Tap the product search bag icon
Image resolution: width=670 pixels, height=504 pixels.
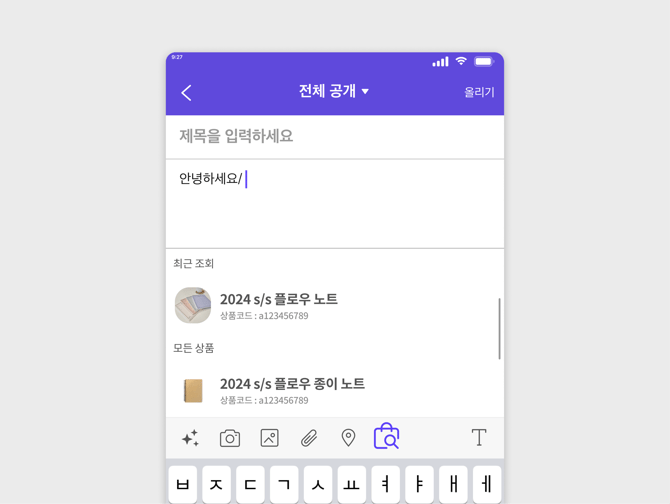[386, 436]
